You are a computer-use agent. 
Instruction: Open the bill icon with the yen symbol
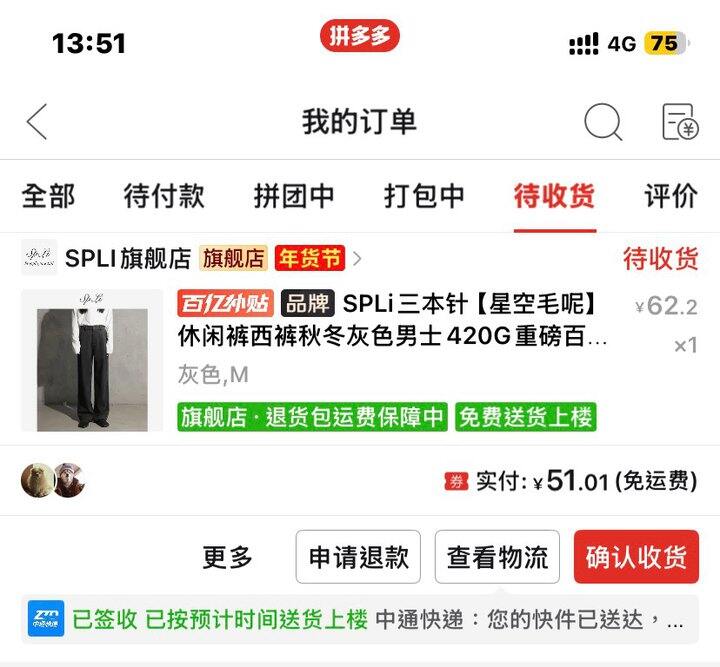click(680, 122)
